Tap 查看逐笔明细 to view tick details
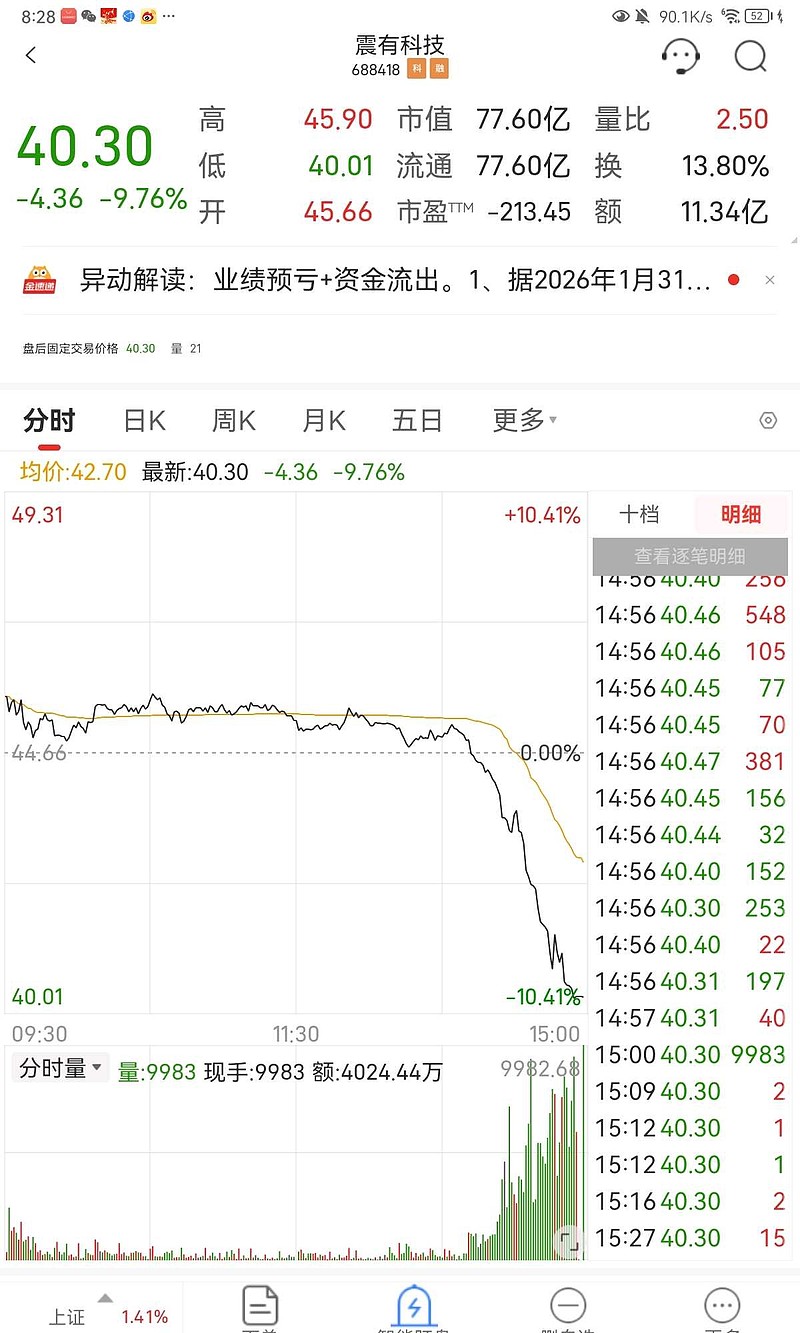 pos(690,557)
